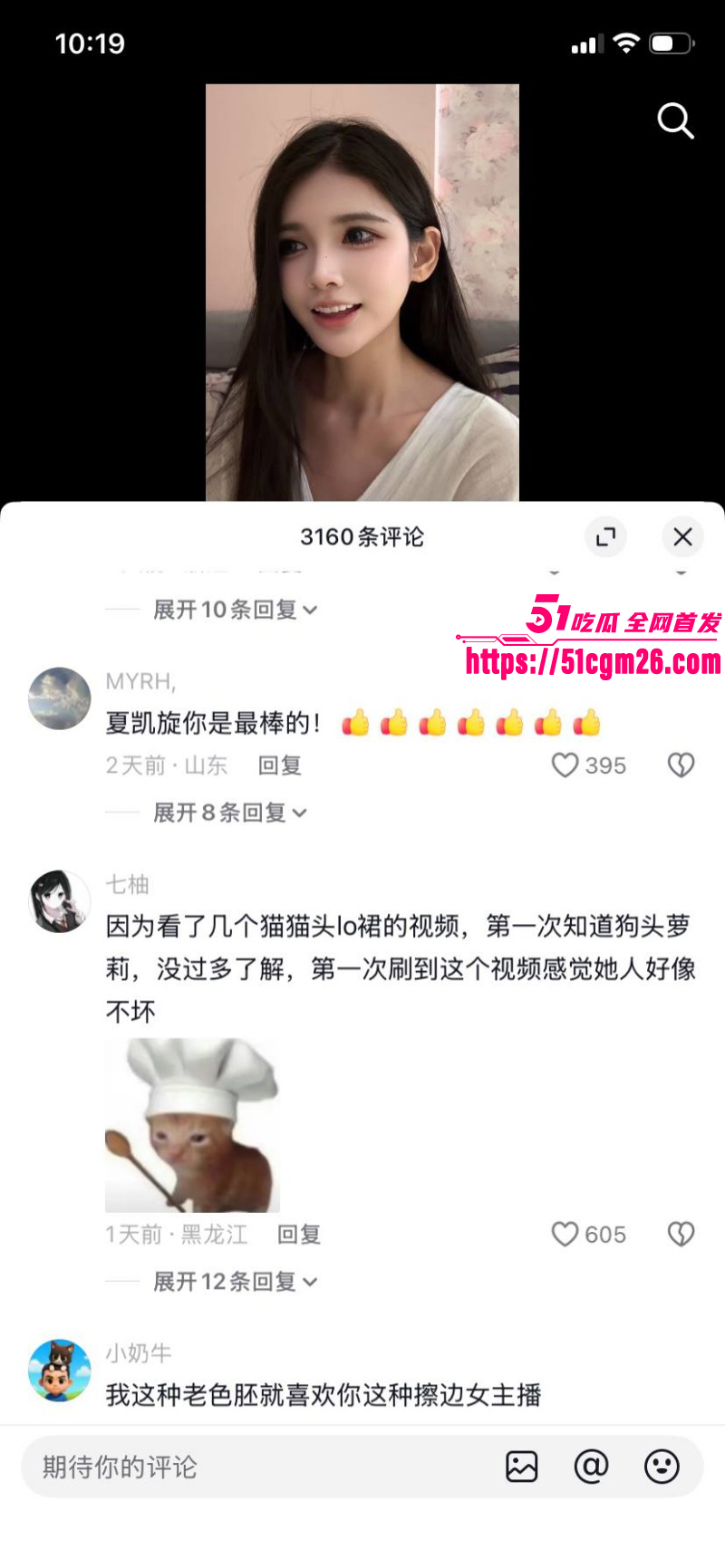Open the emoji picker in comment bar
Viewport: 725px width, 1568px height.
(662, 1467)
